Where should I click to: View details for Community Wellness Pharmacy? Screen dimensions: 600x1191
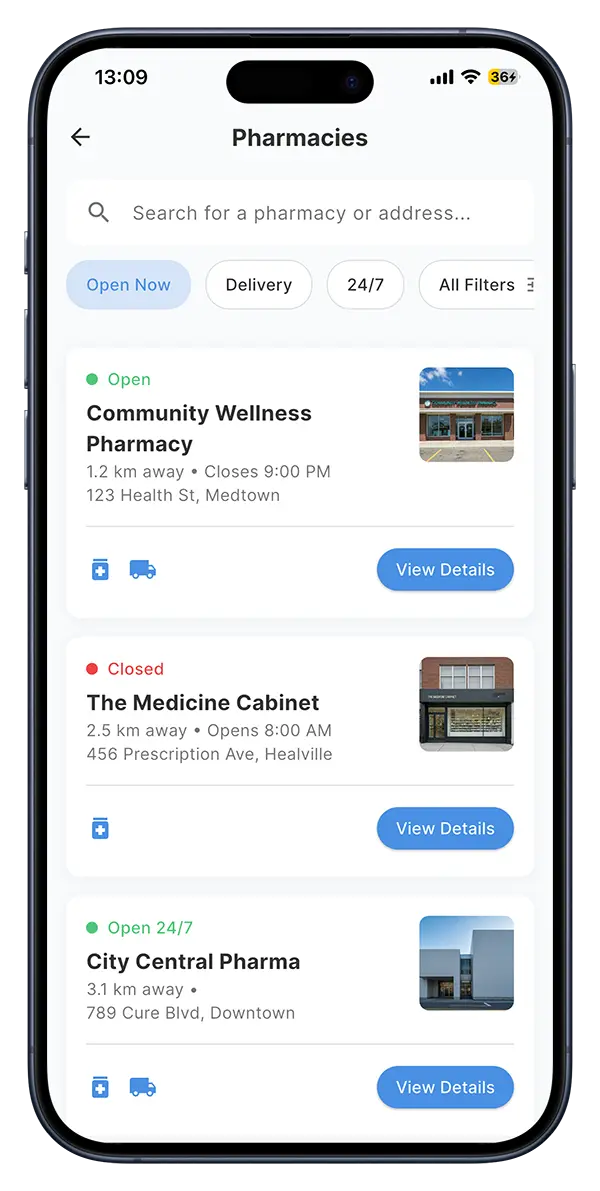445,570
